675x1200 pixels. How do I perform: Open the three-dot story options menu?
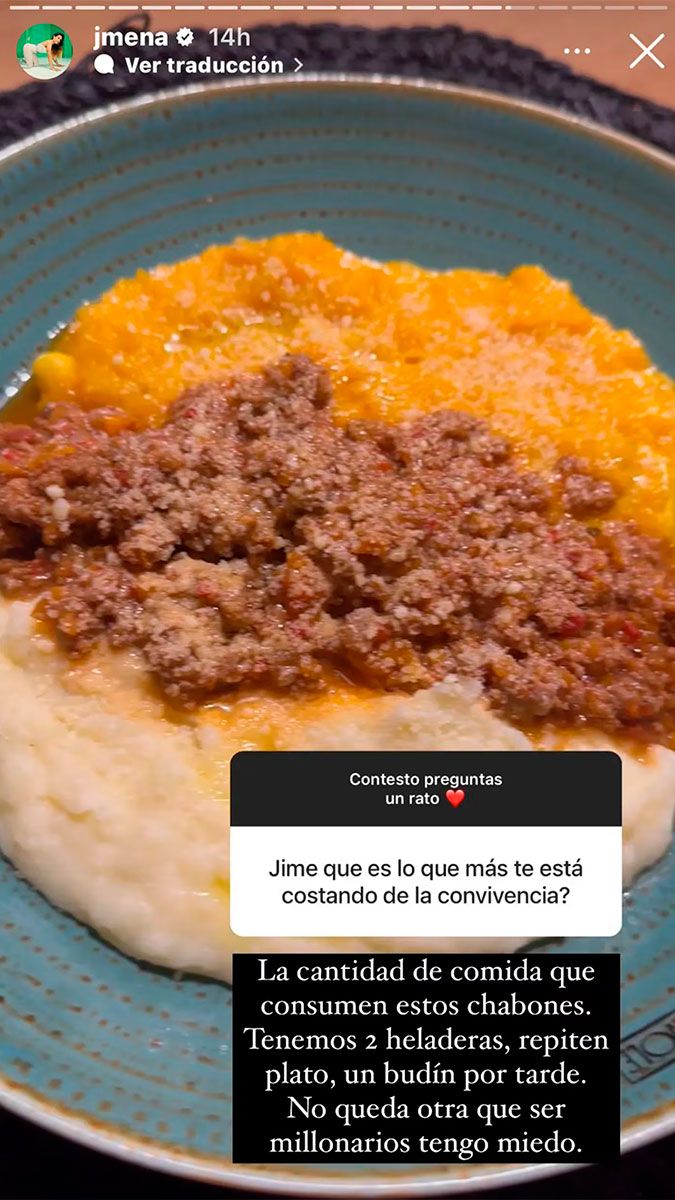click(x=577, y=51)
